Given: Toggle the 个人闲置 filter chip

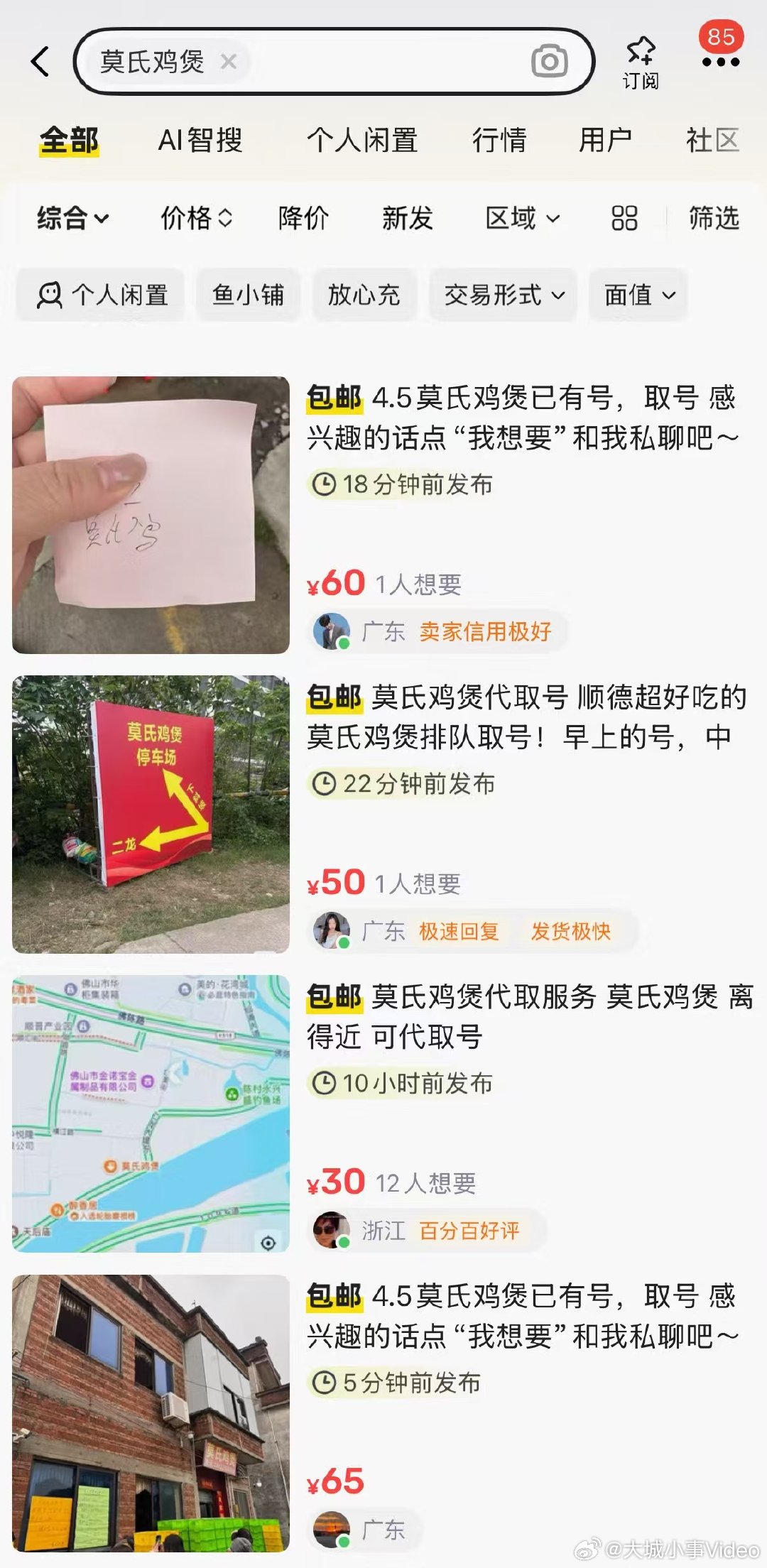Looking at the screenshot, I should tap(102, 294).
